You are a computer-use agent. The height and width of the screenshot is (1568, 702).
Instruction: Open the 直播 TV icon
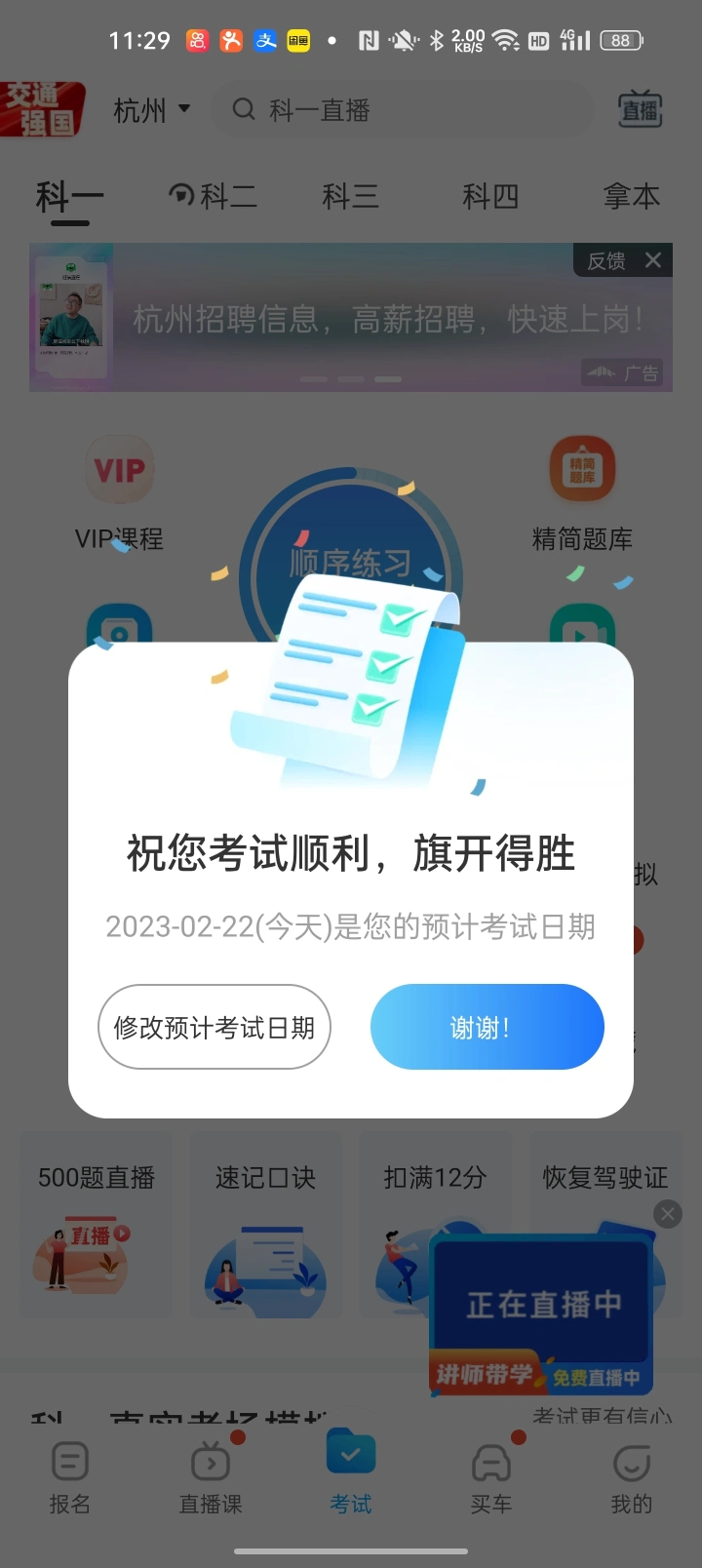click(640, 110)
